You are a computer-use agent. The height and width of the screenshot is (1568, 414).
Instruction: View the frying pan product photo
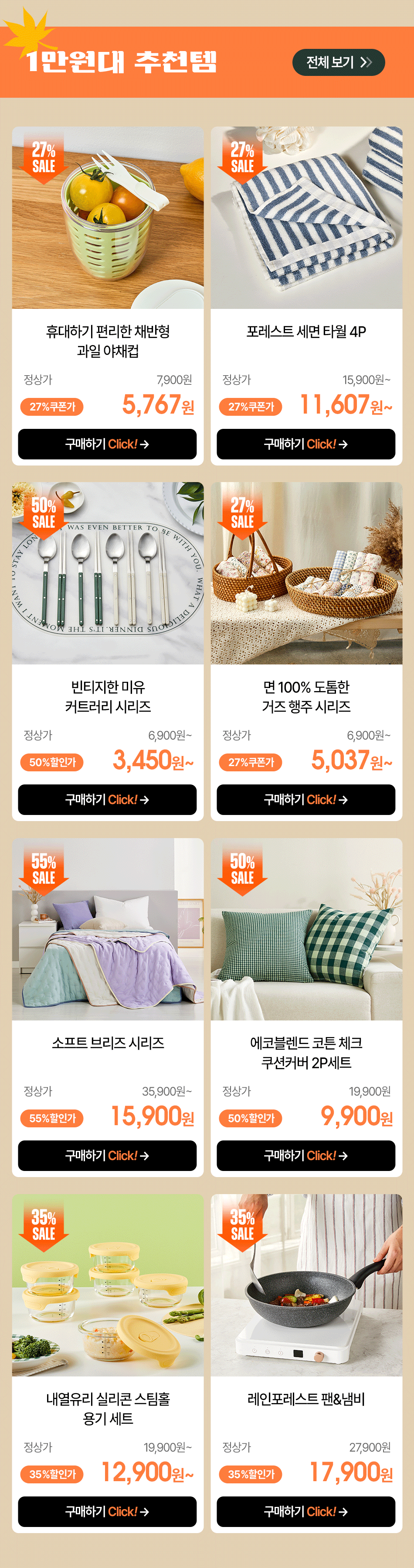(x=306, y=1284)
